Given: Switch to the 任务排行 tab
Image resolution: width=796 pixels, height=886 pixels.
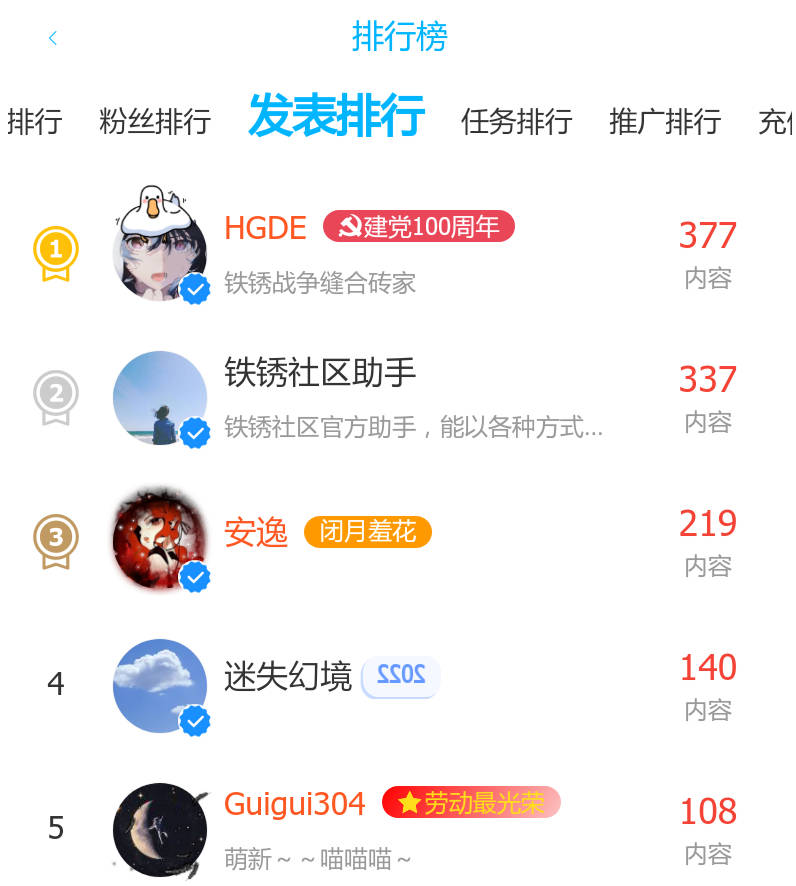Looking at the screenshot, I should (516, 121).
